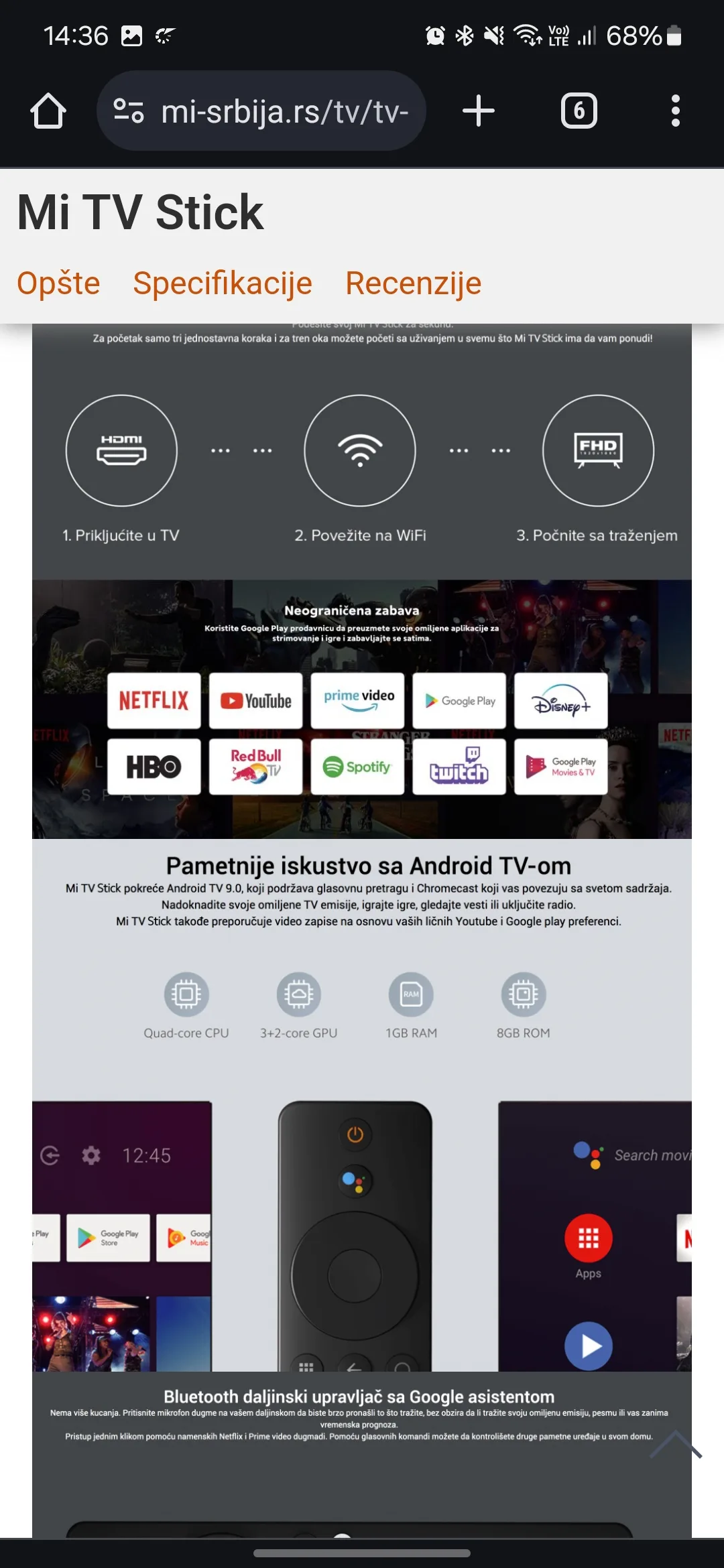The width and height of the screenshot is (724, 1568).
Task: Open the browser overflow menu
Action: tap(675, 111)
